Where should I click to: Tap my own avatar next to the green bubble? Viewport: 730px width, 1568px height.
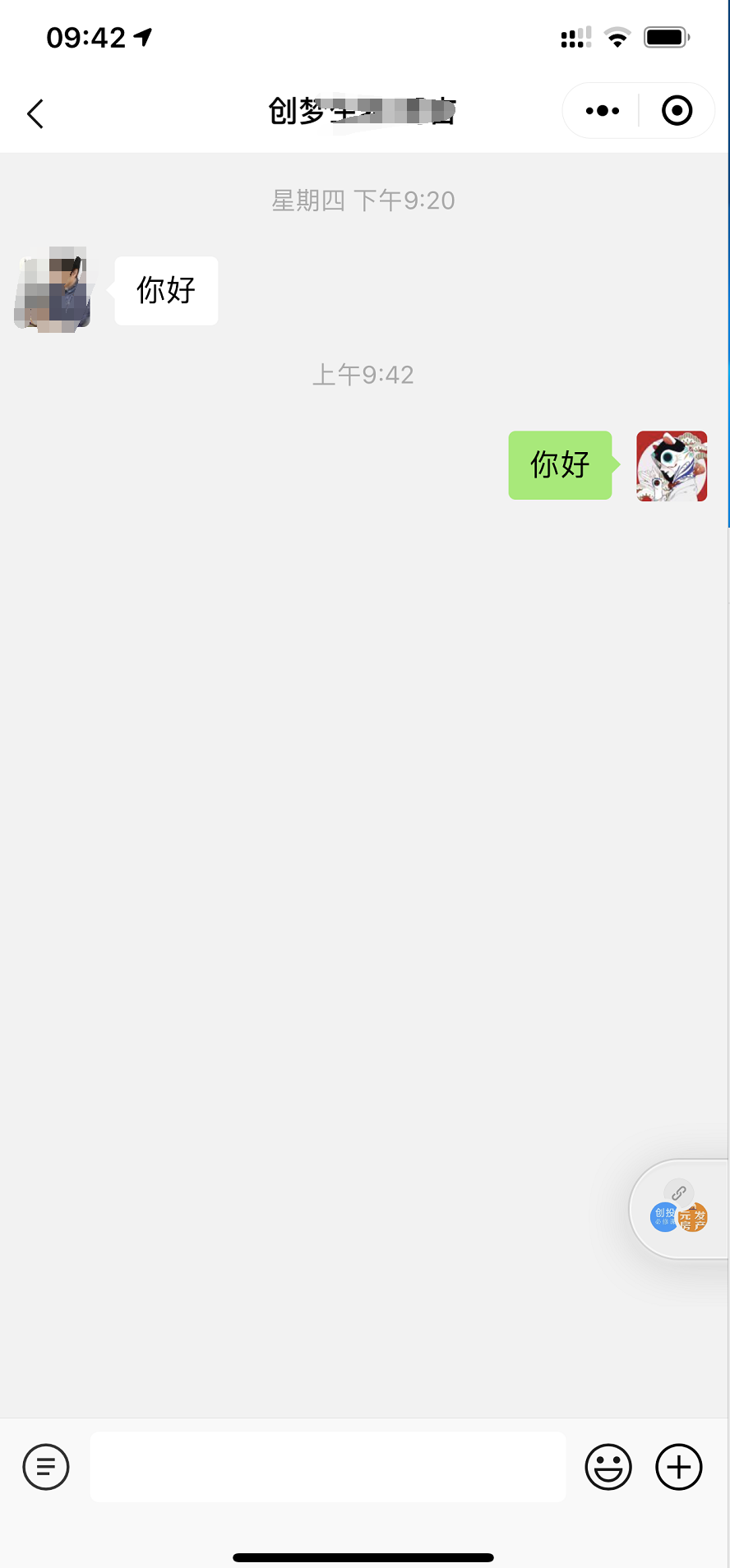[x=672, y=466]
